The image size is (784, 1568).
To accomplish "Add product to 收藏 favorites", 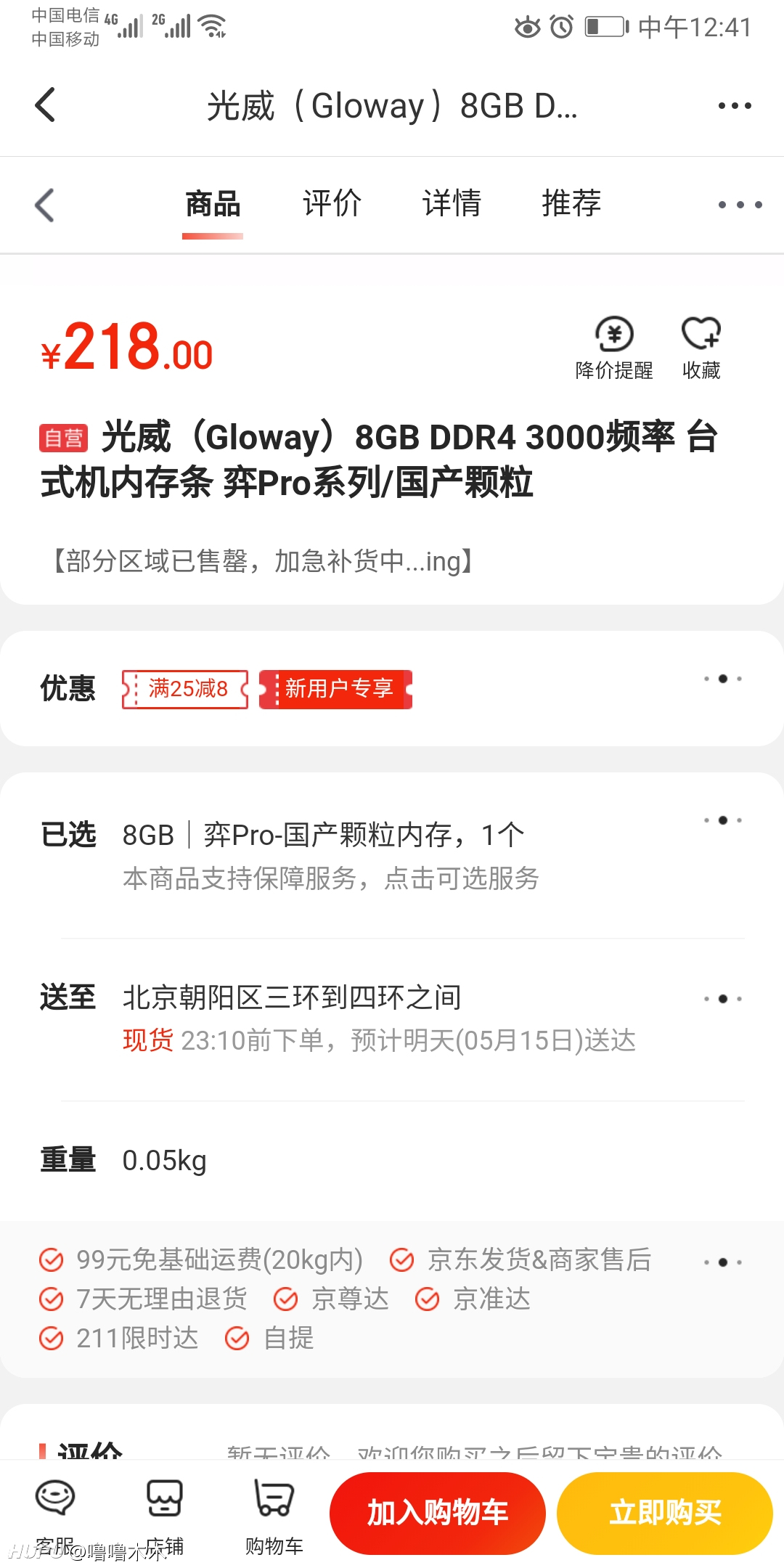I will coord(701,348).
